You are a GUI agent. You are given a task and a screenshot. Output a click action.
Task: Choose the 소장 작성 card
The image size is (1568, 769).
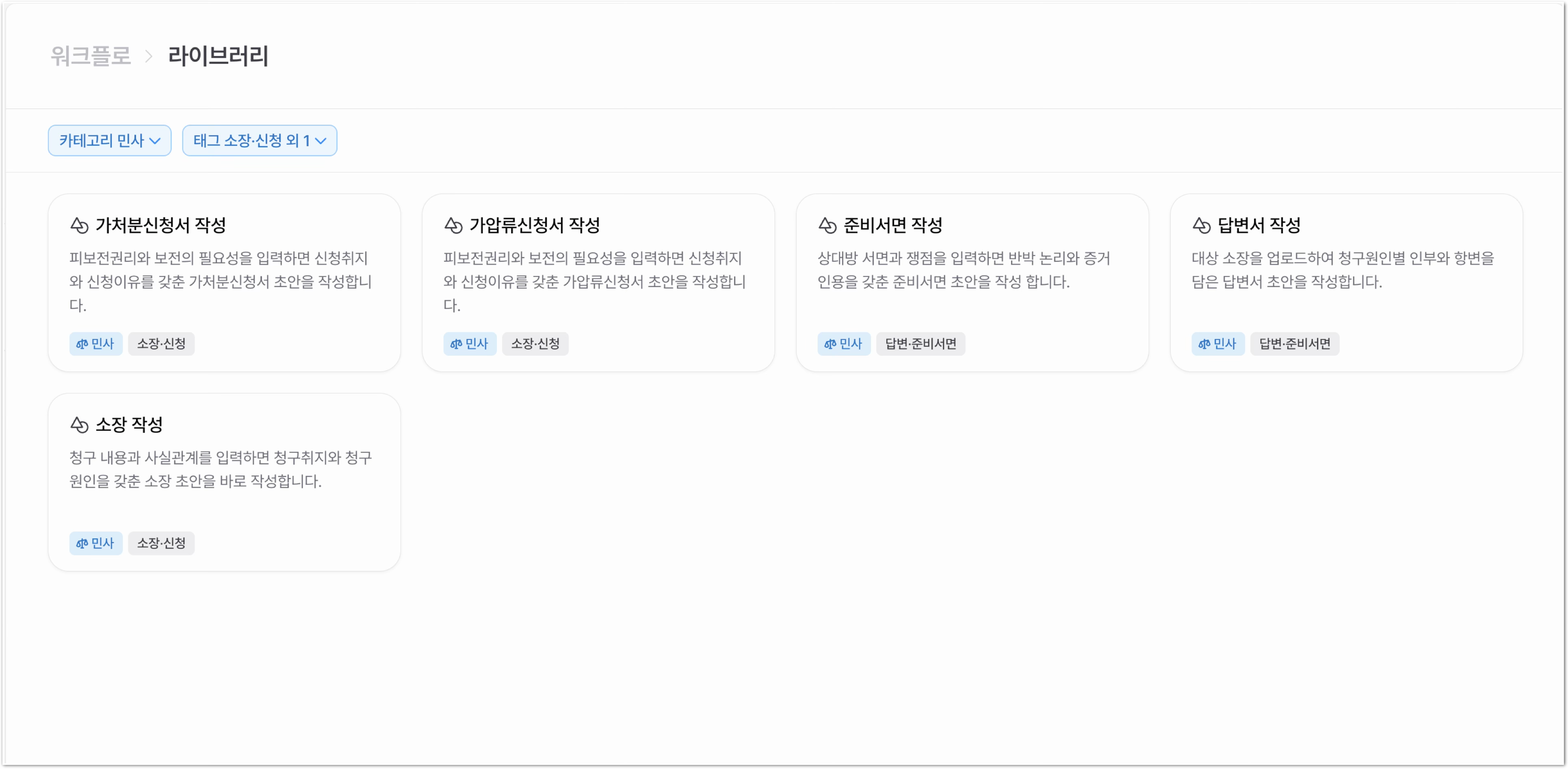tap(224, 482)
